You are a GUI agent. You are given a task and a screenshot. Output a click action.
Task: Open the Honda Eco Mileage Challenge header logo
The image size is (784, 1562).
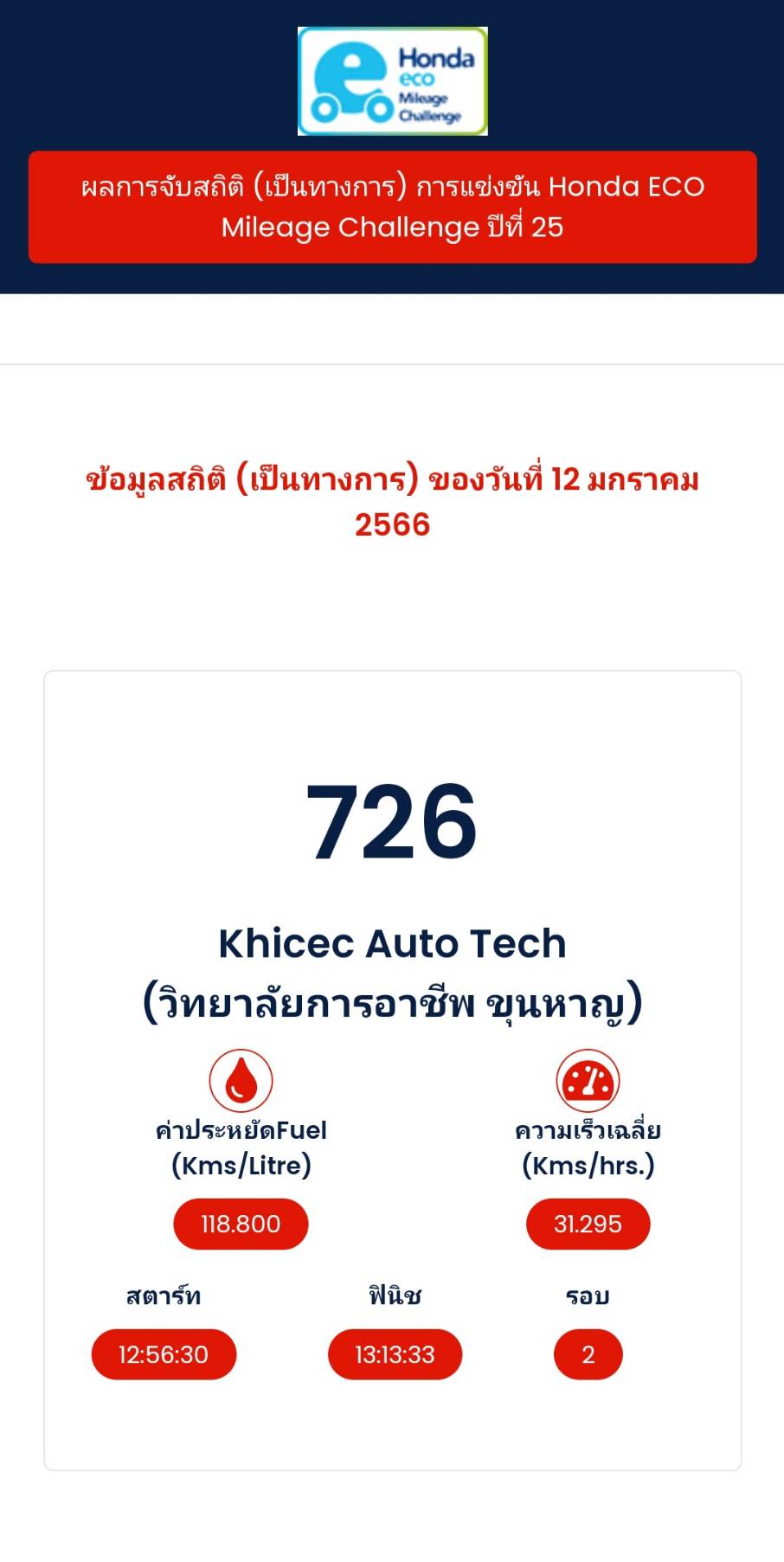click(x=393, y=81)
